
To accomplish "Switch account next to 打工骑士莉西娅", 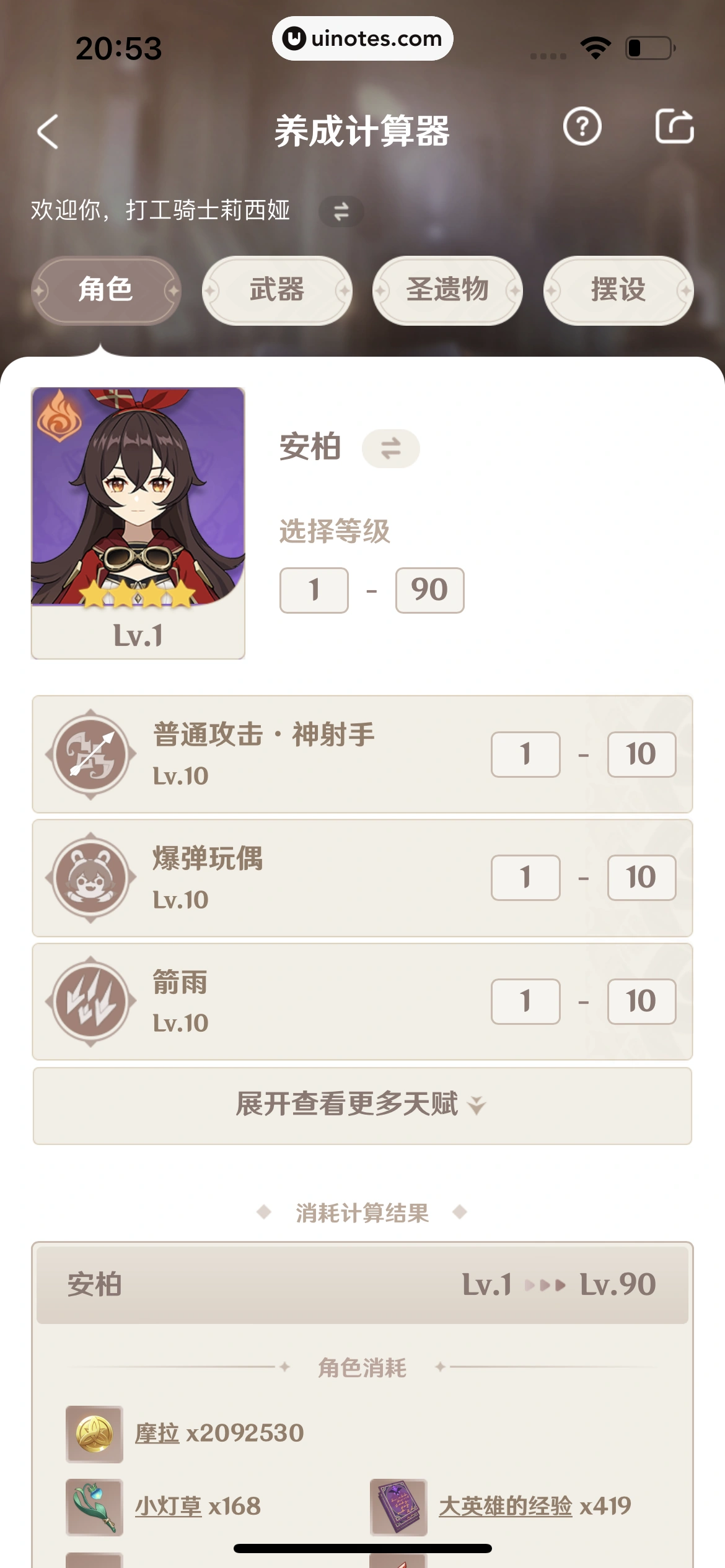I will click(x=341, y=211).
